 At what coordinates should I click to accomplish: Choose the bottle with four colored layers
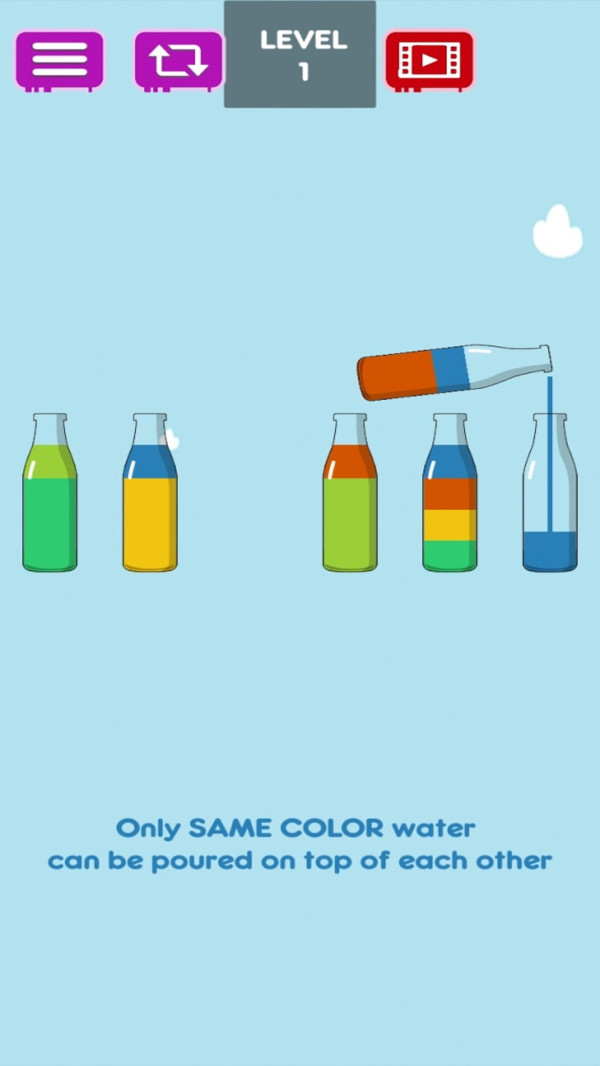coord(450,500)
